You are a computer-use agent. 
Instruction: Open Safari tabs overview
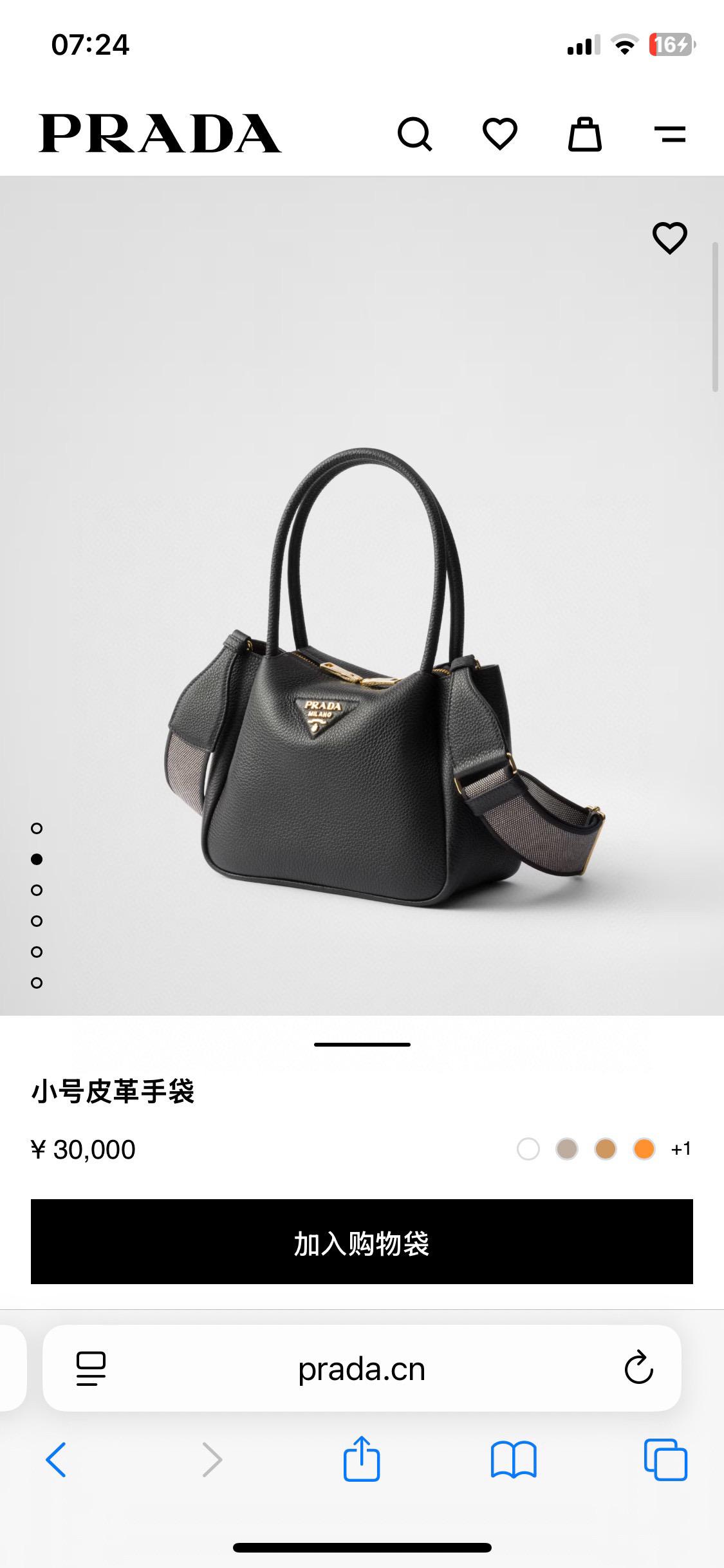pyautogui.click(x=665, y=1459)
